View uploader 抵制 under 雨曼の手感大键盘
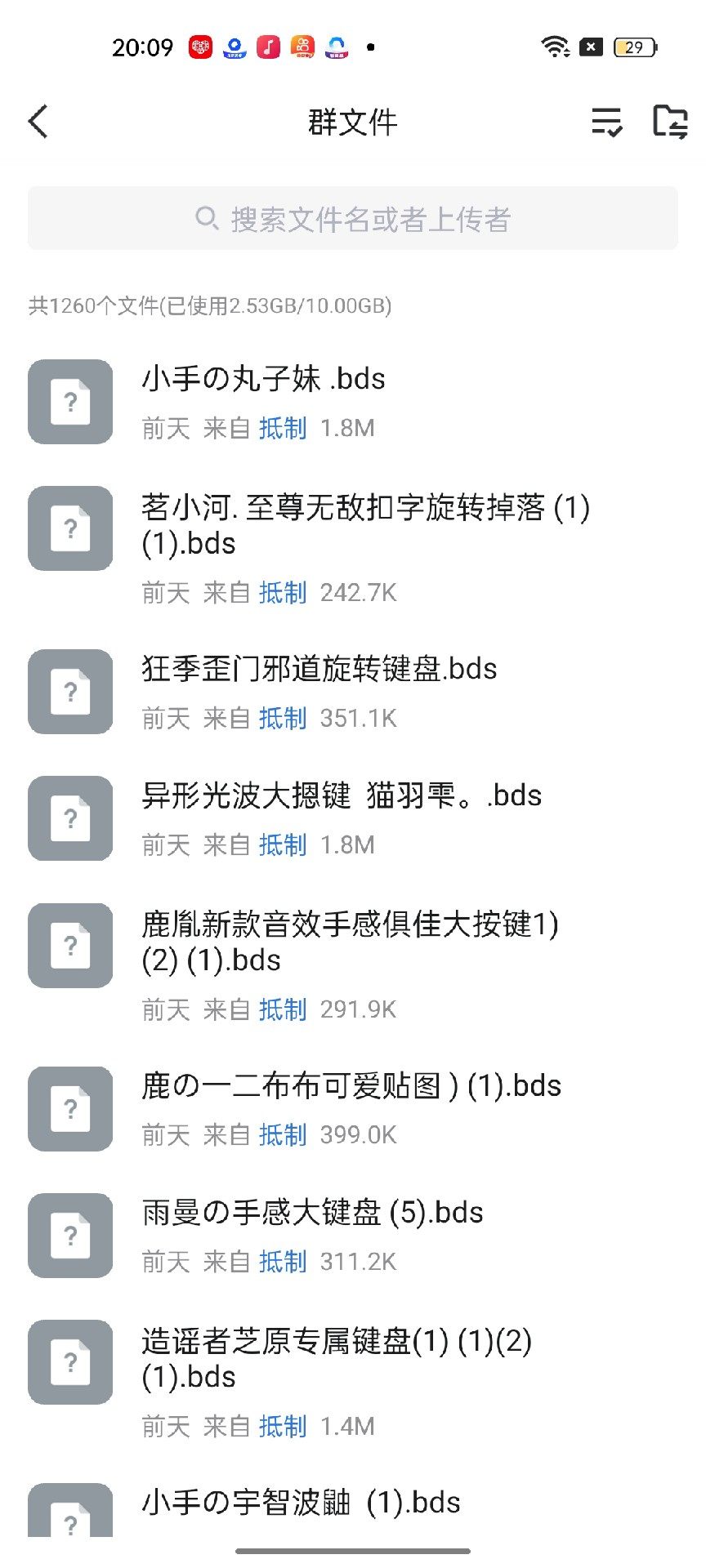Screen dimensions: 706x1568 click(x=283, y=1262)
